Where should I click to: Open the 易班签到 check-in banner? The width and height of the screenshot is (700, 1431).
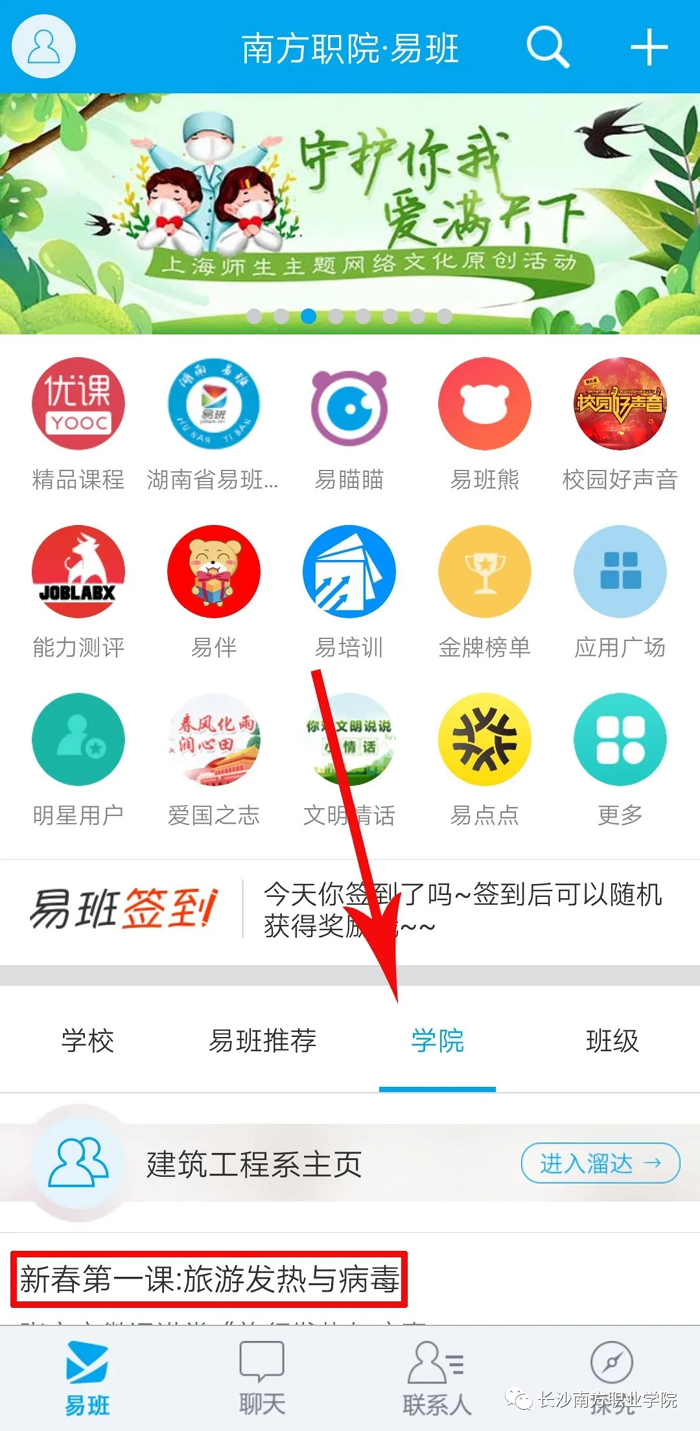(349, 909)
